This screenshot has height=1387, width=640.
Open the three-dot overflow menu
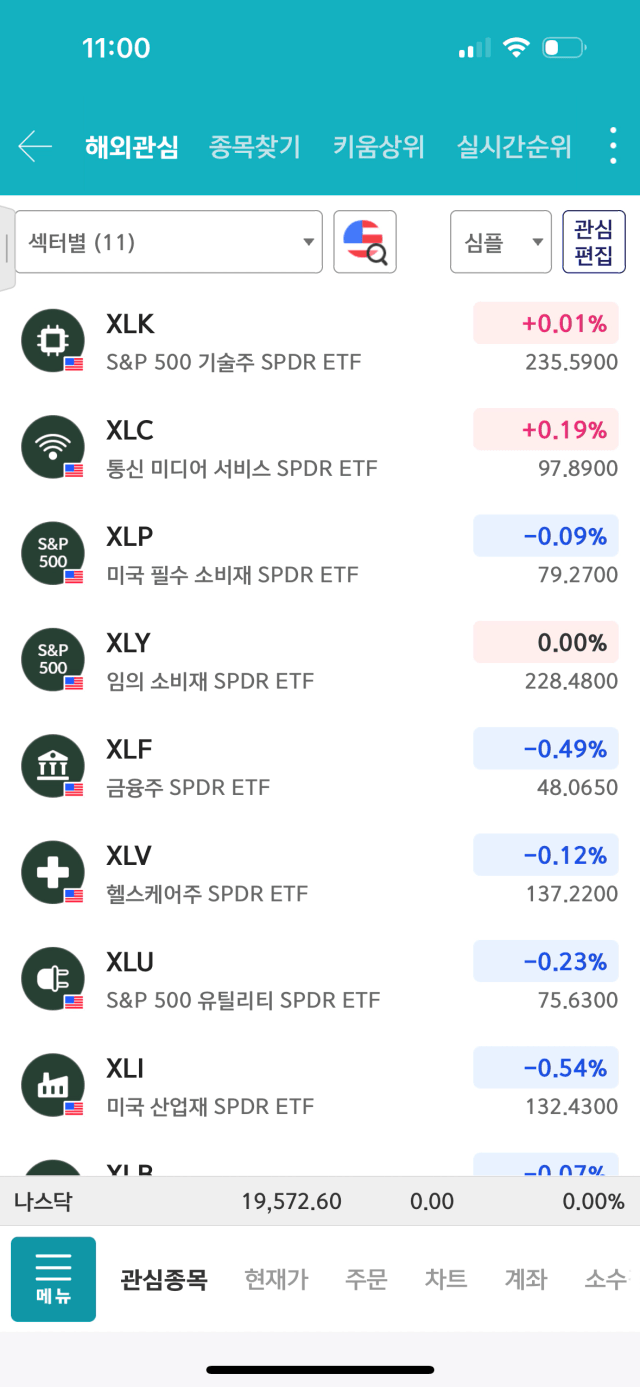pos(613,147)
